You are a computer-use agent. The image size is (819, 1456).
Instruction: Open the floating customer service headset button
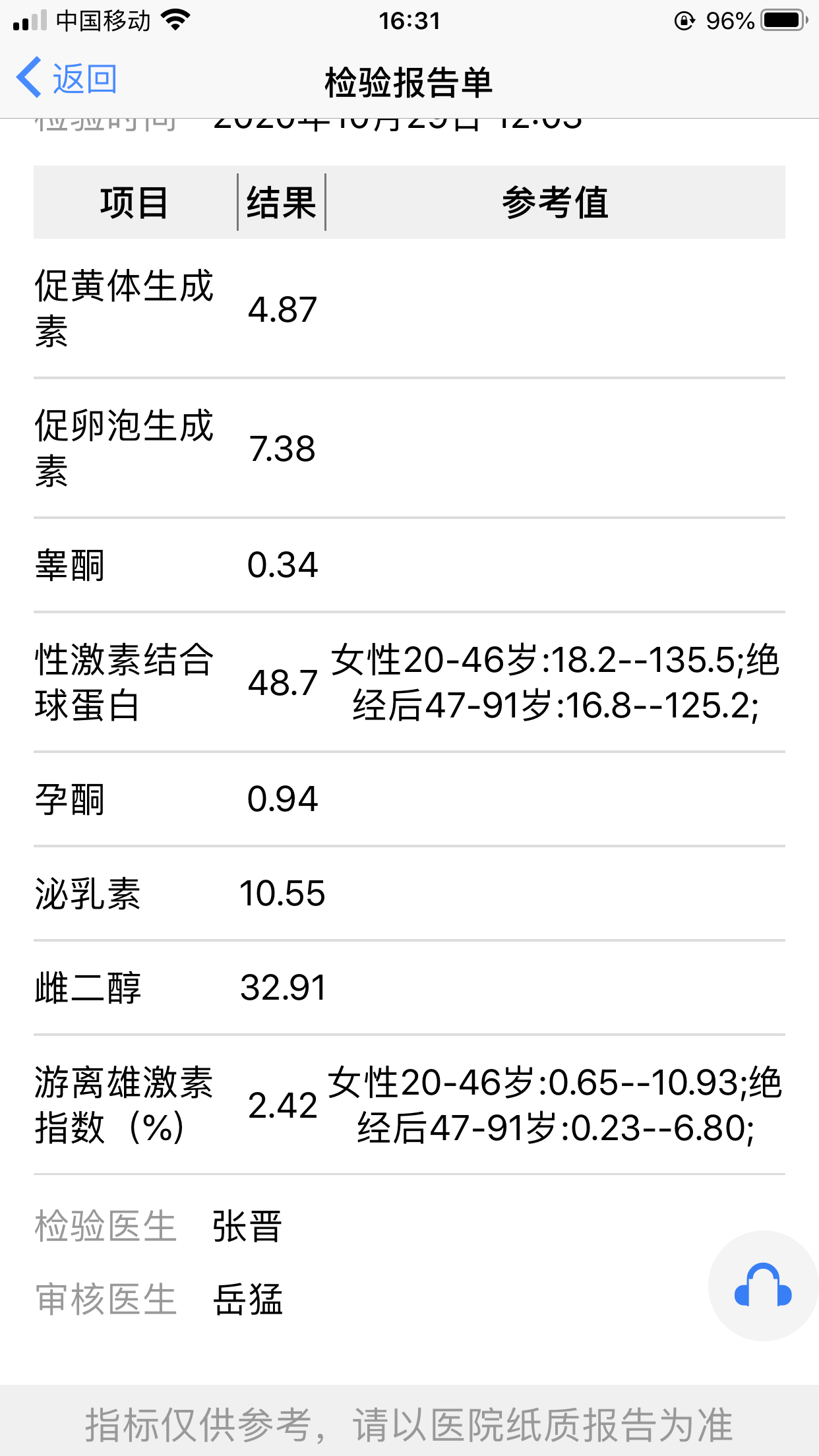(763, 1285)
